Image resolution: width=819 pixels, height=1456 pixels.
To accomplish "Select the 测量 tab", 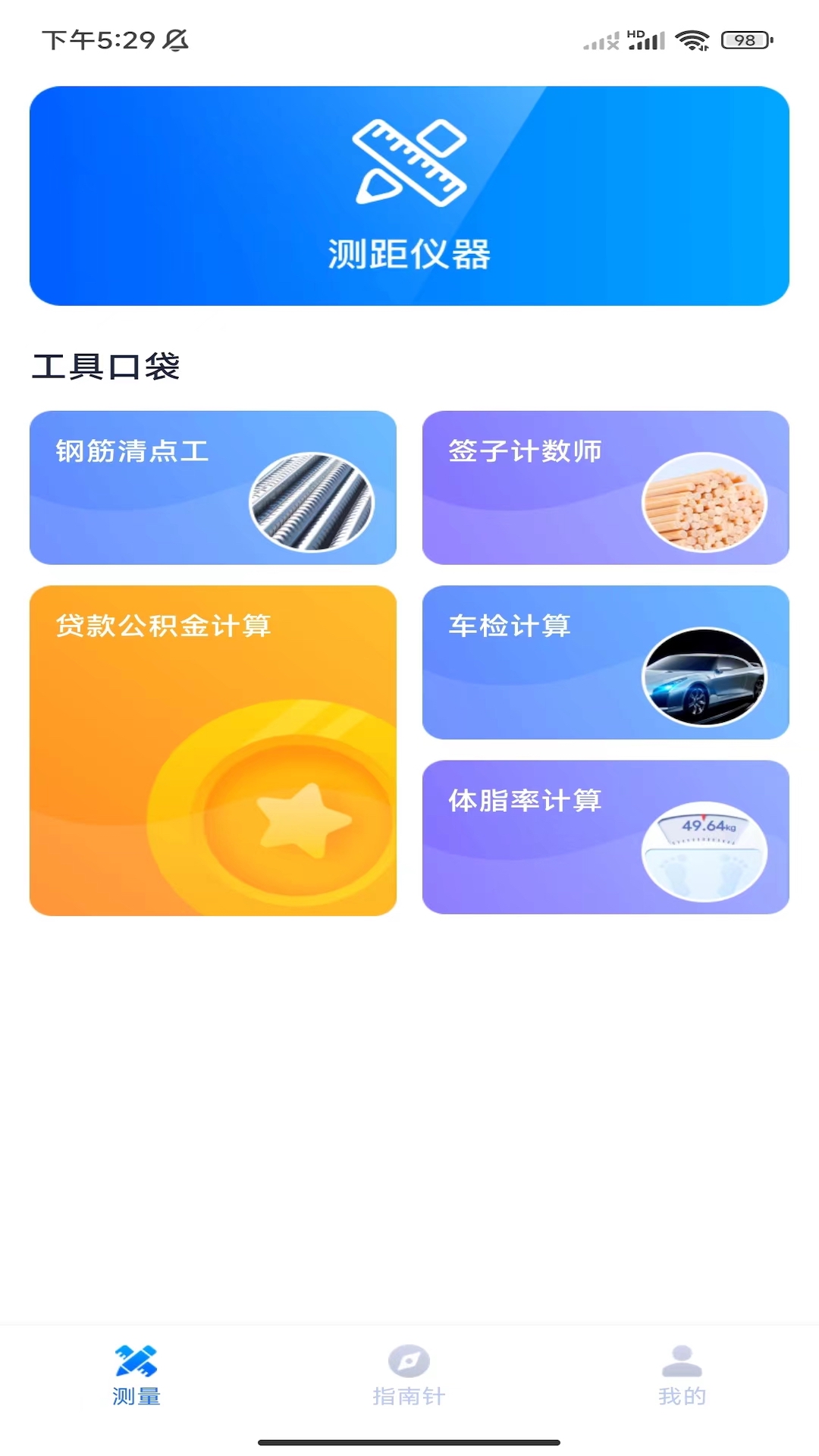I will coord(136,1376).
